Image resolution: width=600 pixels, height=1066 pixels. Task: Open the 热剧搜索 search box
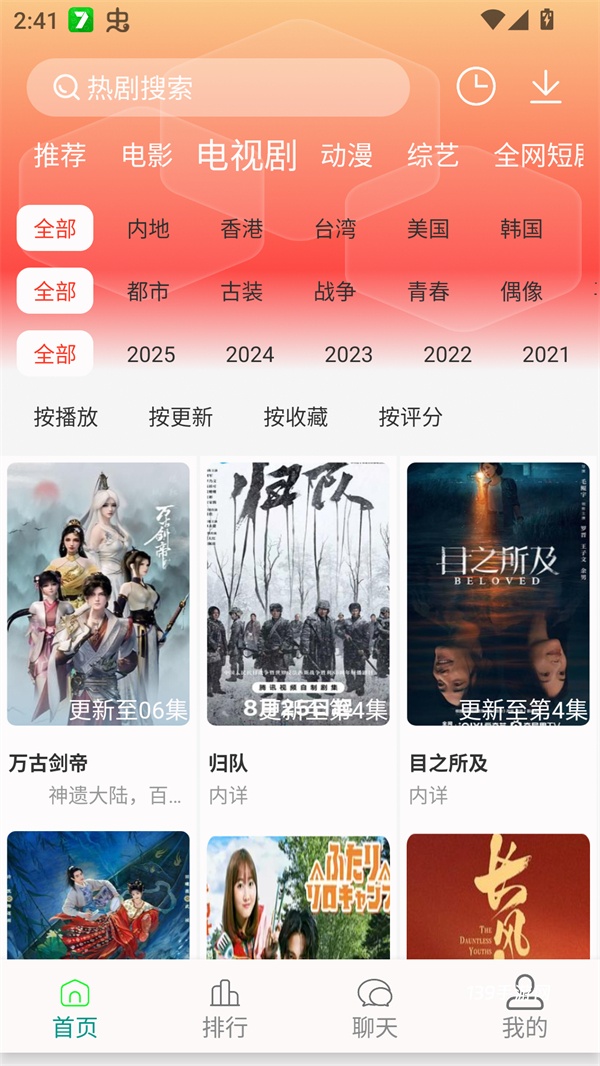tap(217, 88)
